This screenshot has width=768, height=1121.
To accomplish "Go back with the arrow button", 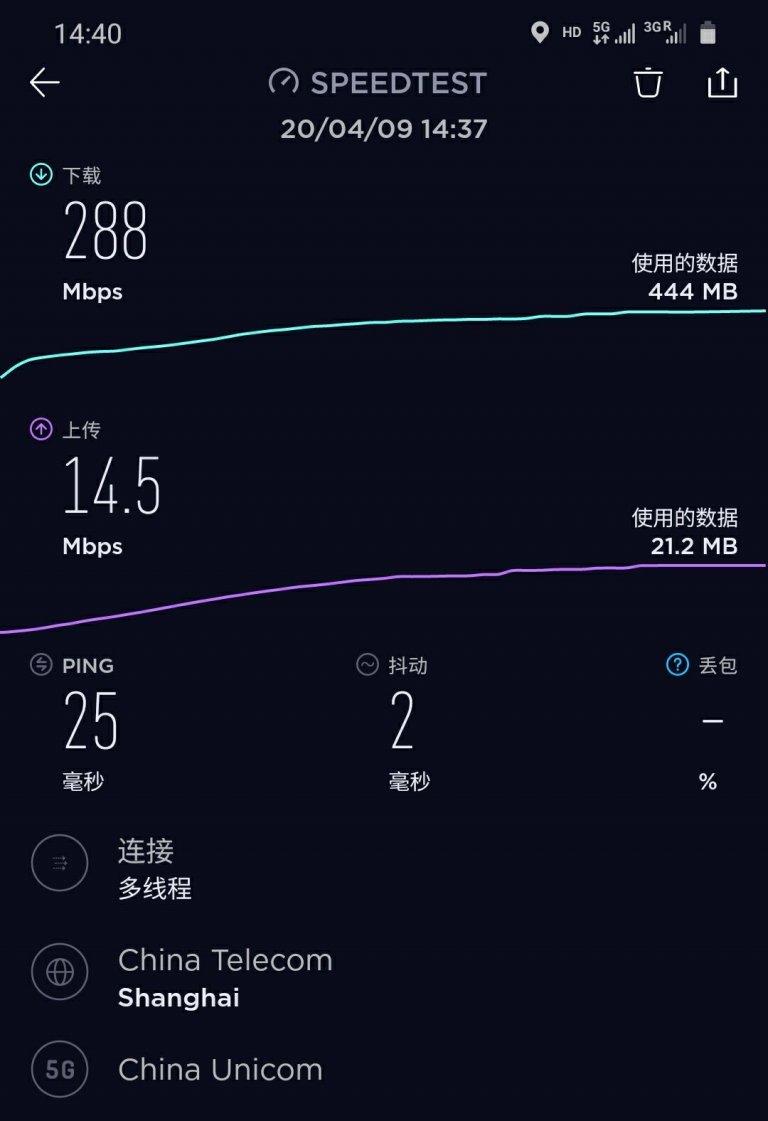I will pos(45,83).
